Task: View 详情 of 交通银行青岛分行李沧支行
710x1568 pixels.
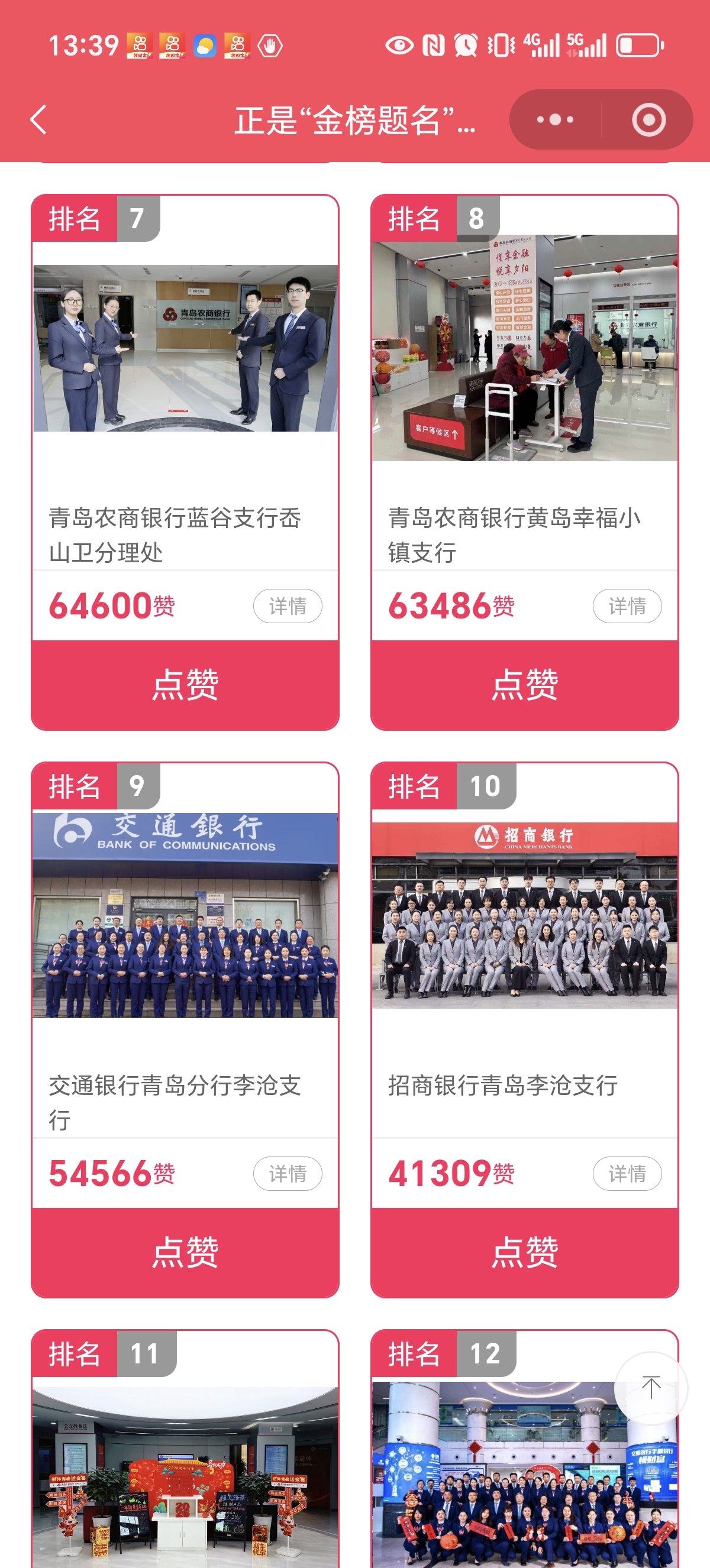Action: pos(288,1173)
